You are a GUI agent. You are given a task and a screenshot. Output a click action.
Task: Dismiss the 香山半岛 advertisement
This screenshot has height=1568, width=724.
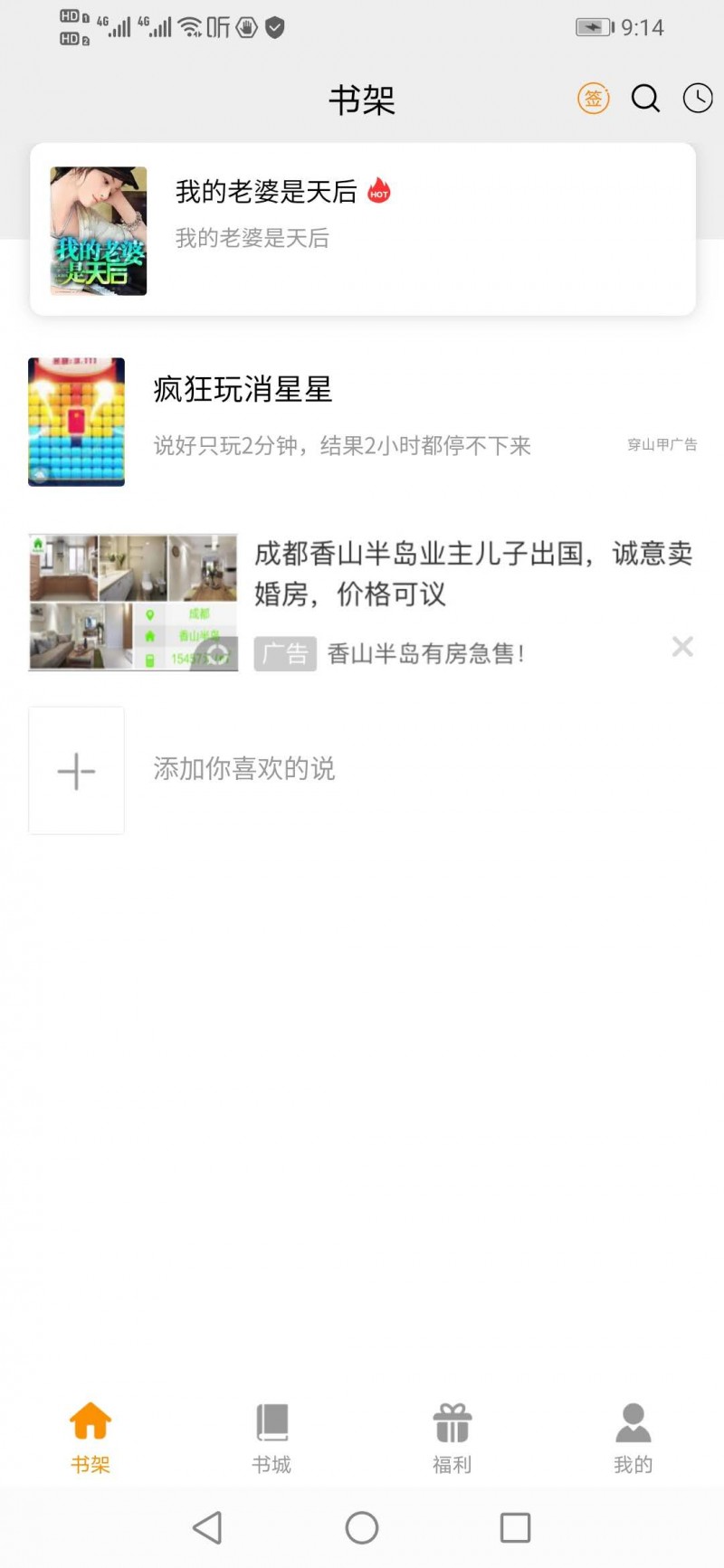(682, 646)
